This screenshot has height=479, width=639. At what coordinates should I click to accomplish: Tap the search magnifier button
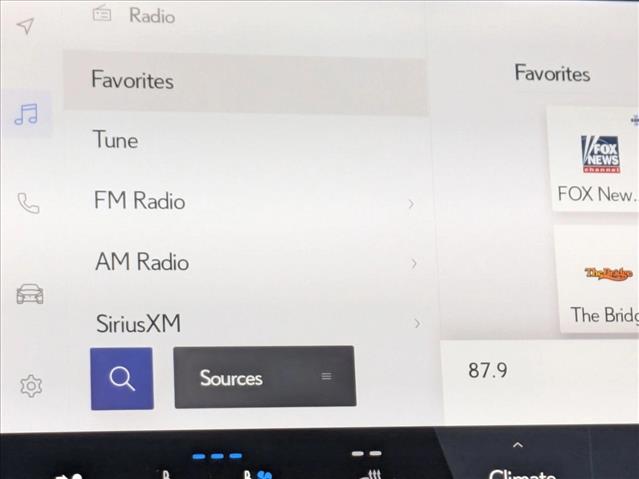tap(122, 378)
